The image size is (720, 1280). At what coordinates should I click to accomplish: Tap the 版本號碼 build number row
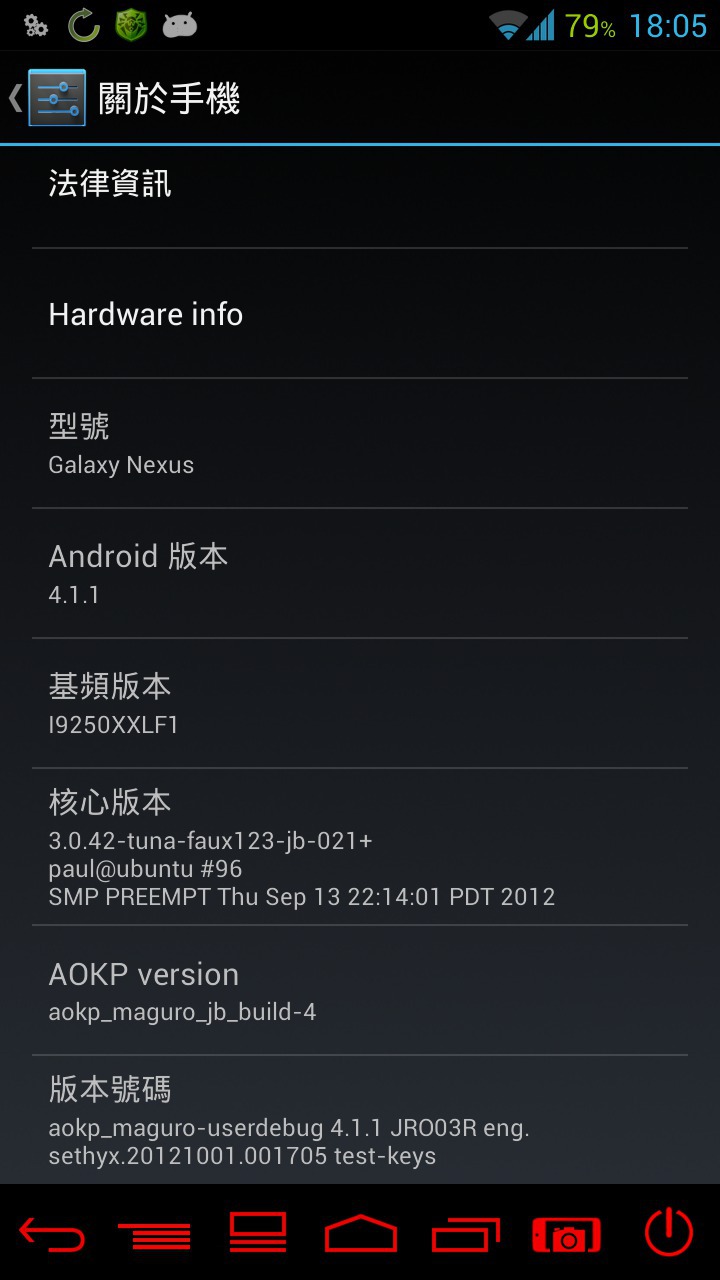(x=360, y=1119)
